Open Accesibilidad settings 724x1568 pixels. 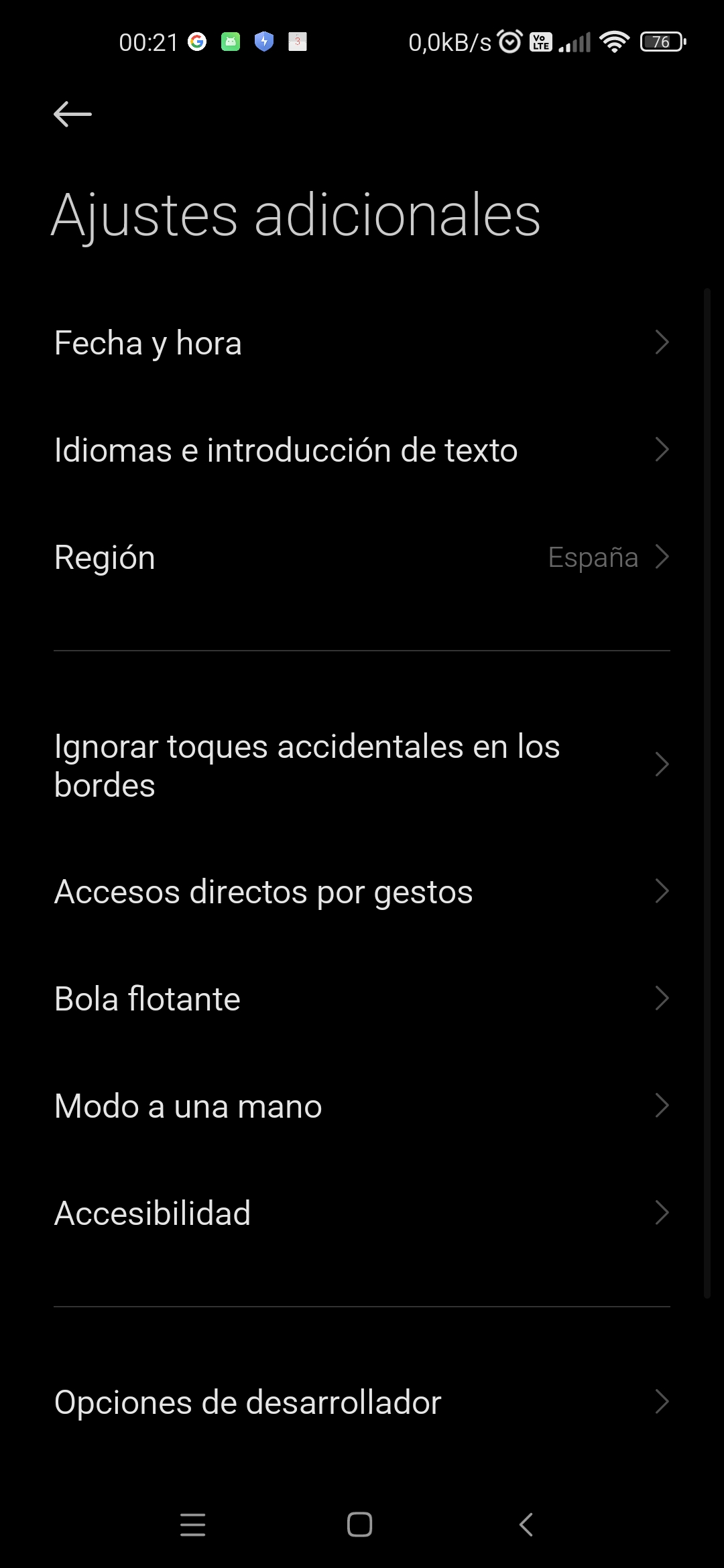[x=362, y=1214]
